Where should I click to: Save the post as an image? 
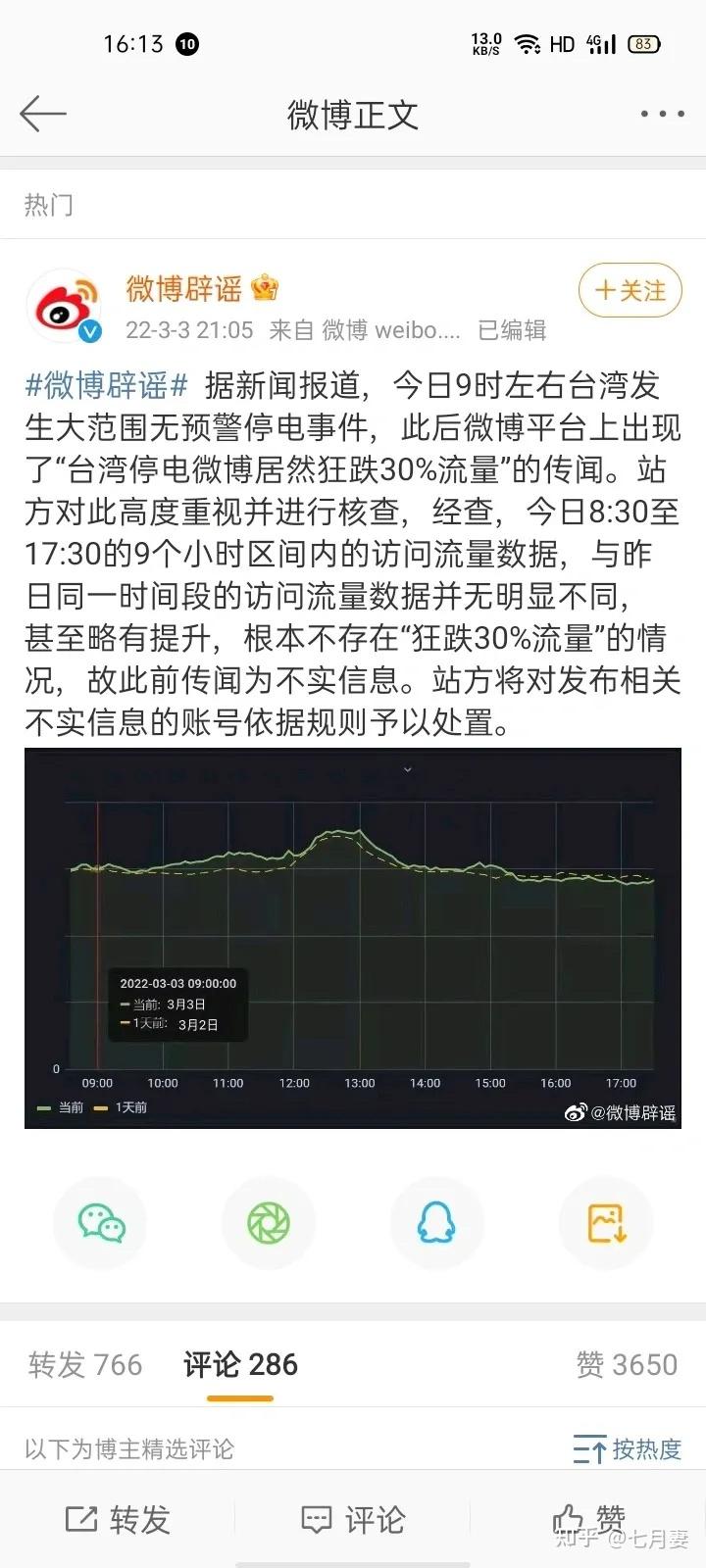[606, 1223]
